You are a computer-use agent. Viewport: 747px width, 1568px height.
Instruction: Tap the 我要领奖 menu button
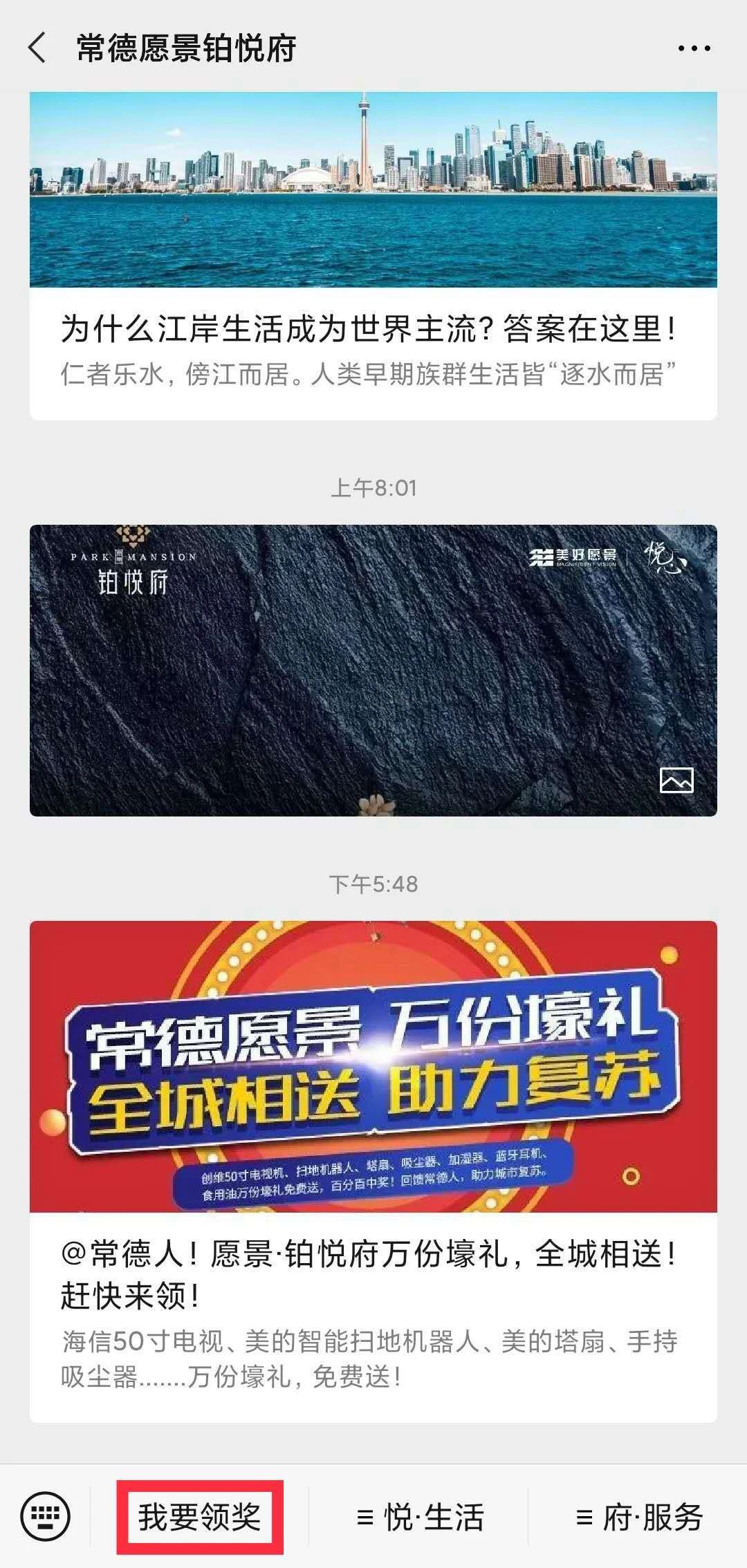click(x=200, y=1518)
